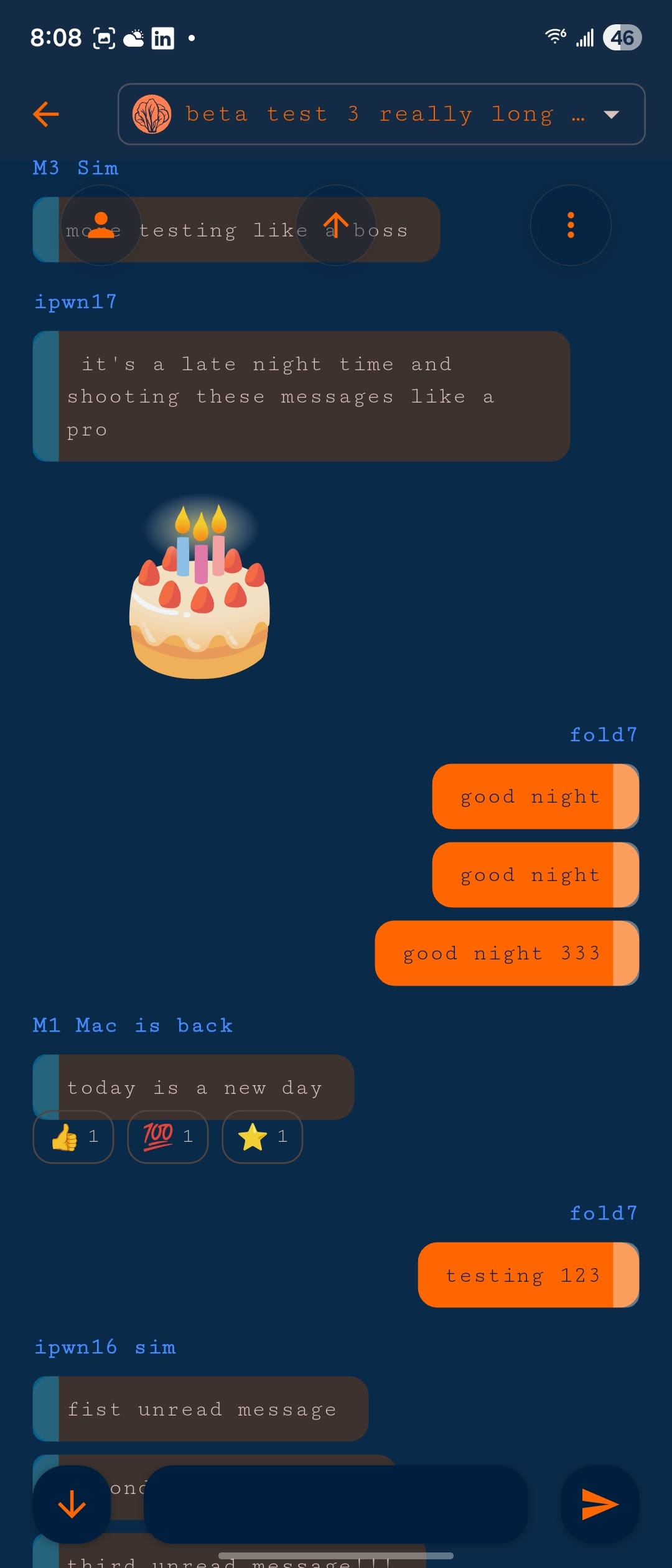This screenshot has height=1568, width=672.
Task: Go back using the orange arrow
Action: point(46,114)
